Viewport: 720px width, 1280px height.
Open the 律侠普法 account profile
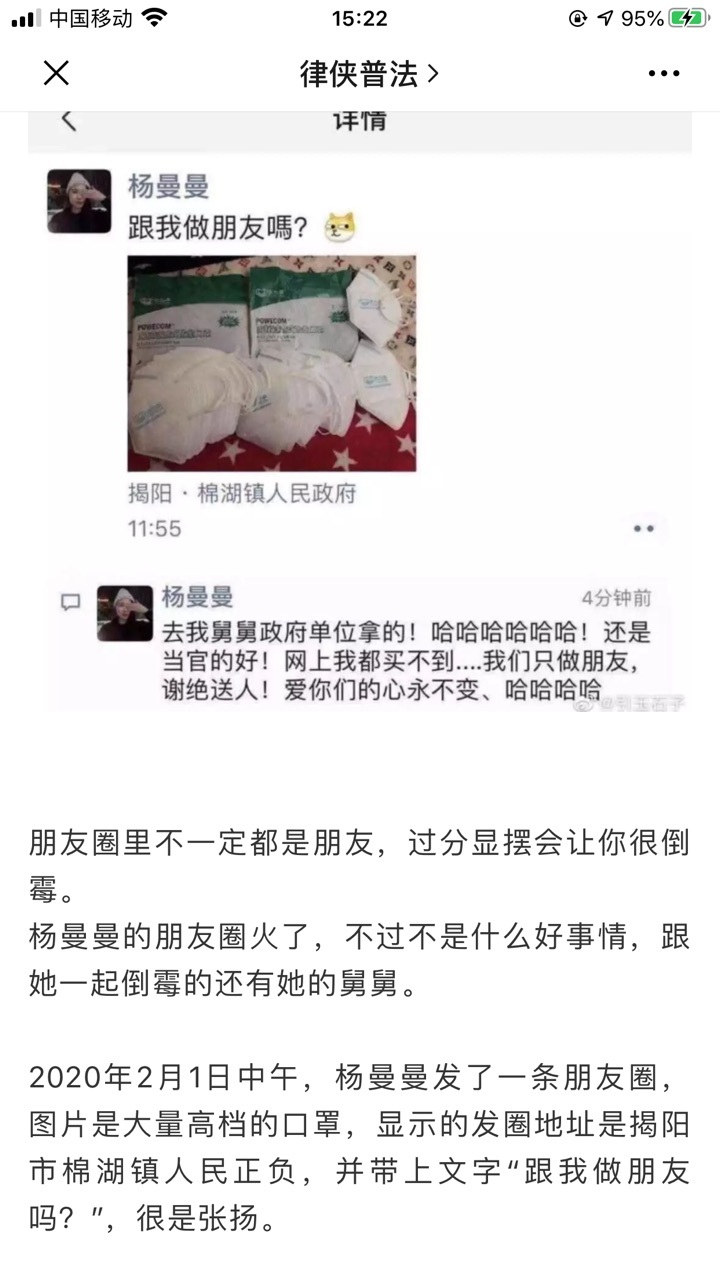(369, 74)
